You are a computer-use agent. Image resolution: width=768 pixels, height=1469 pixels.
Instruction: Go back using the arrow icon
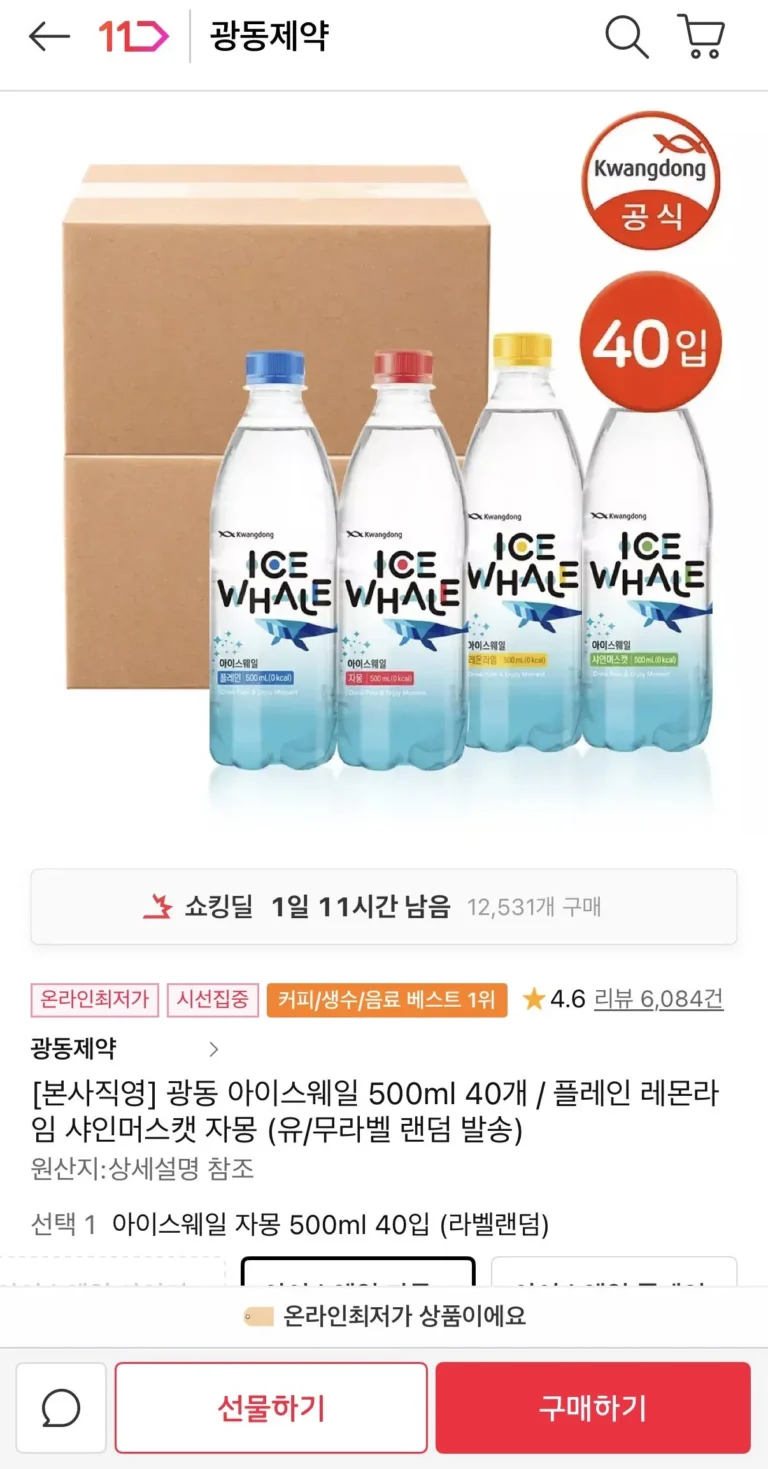[x=49, y=38]
